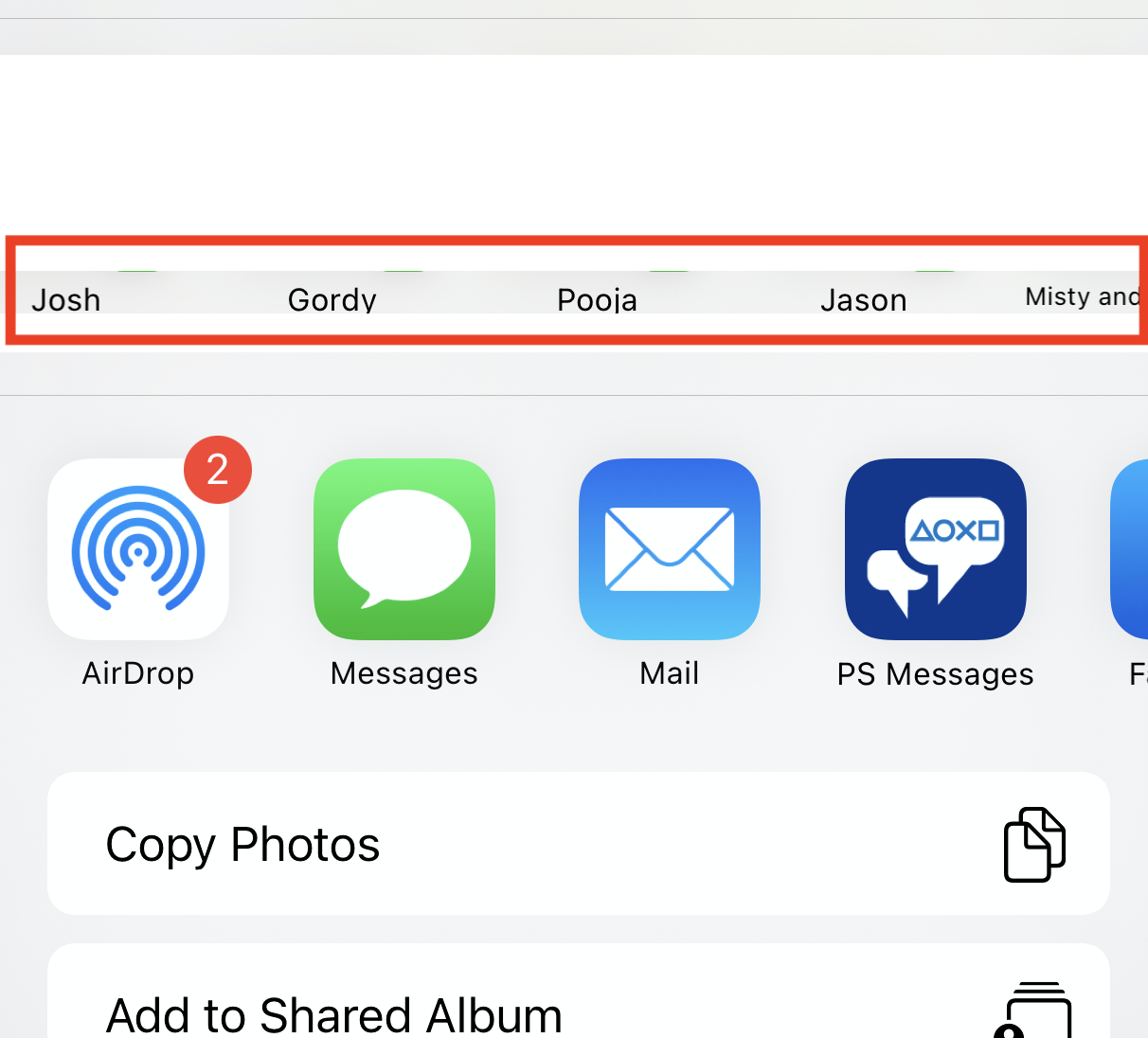
Task: Share with contact Pooja
Action: click(x=597, y=298)
